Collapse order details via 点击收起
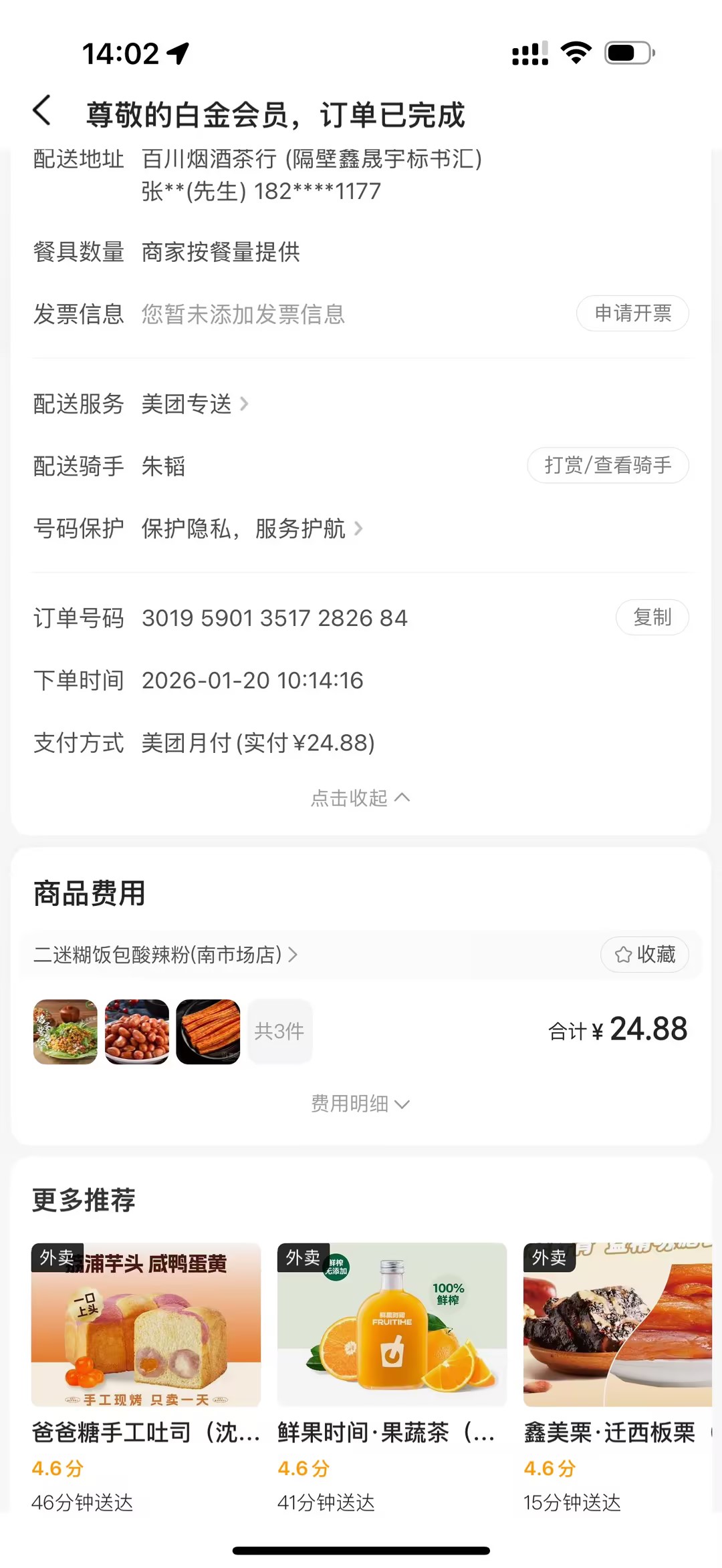722x1568 pixels. tap(360, 798)
